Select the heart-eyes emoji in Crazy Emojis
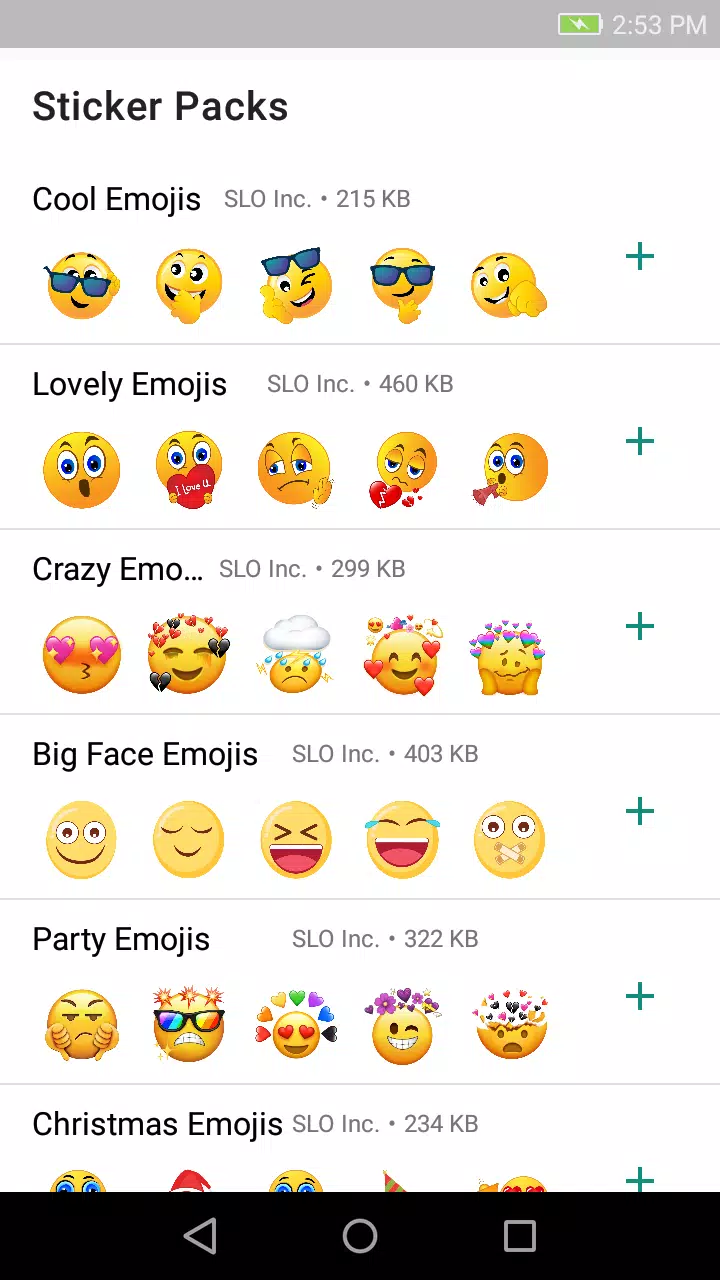 pyautogui.click(x=82, y=655)
